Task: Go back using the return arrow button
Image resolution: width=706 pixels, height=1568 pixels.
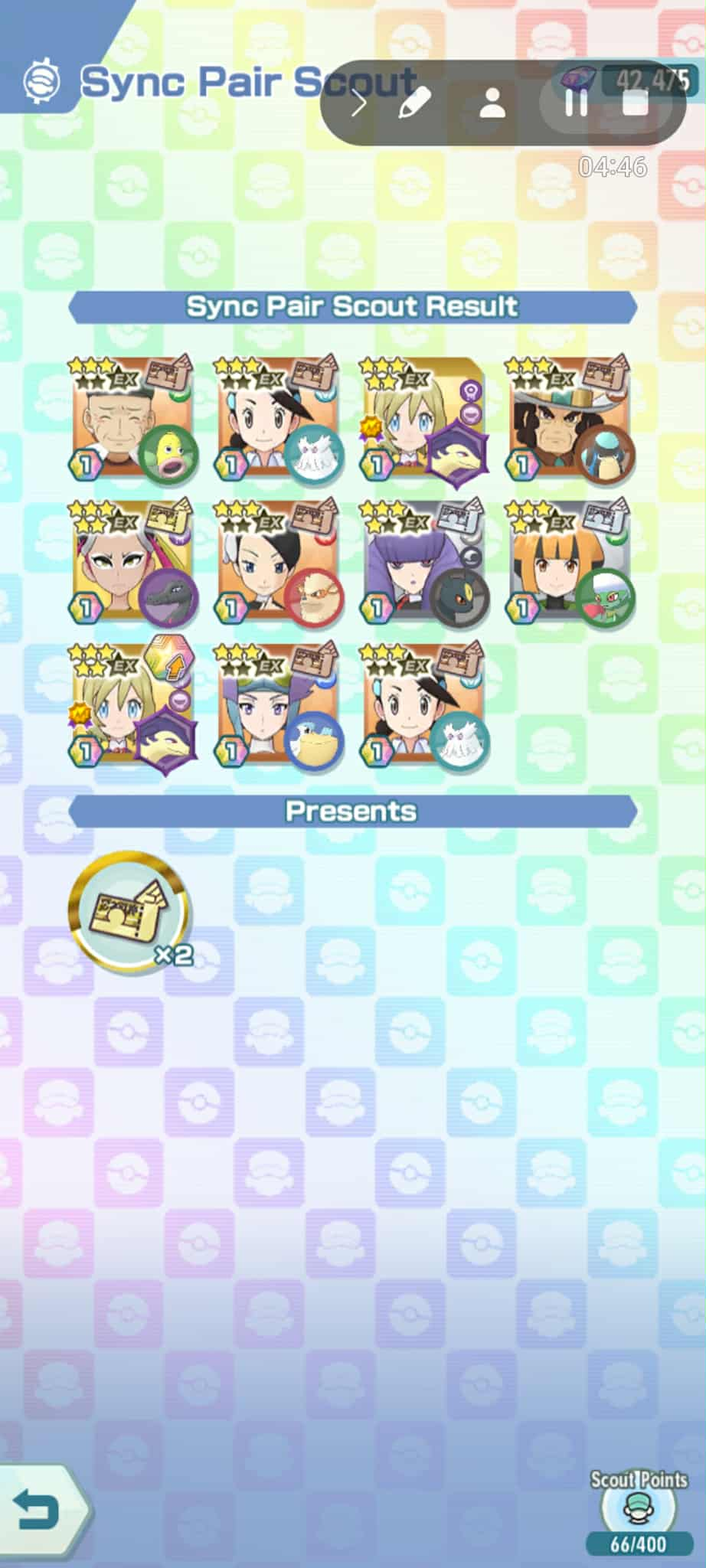Action: pos(38,1510)
